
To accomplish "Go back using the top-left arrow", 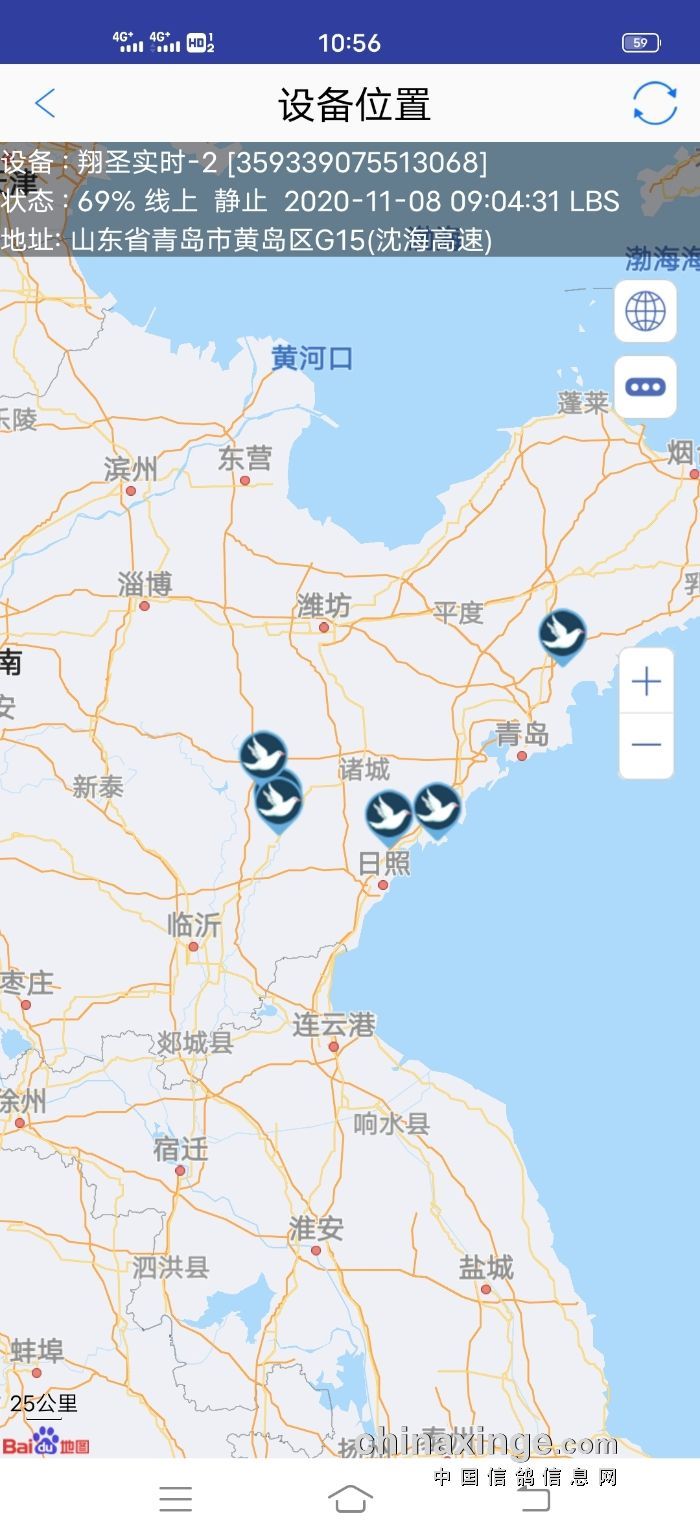I will click(45, 103).
